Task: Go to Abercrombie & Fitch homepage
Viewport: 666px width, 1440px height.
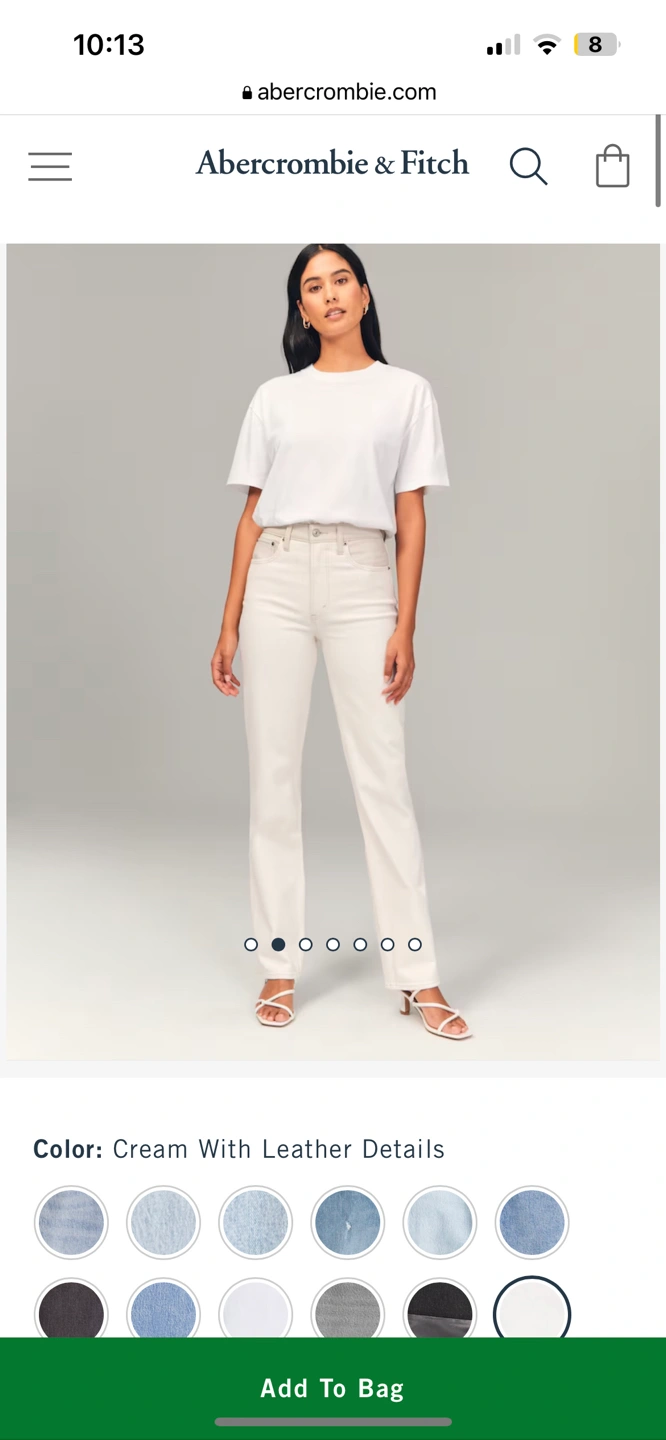Action: [332, 163]
